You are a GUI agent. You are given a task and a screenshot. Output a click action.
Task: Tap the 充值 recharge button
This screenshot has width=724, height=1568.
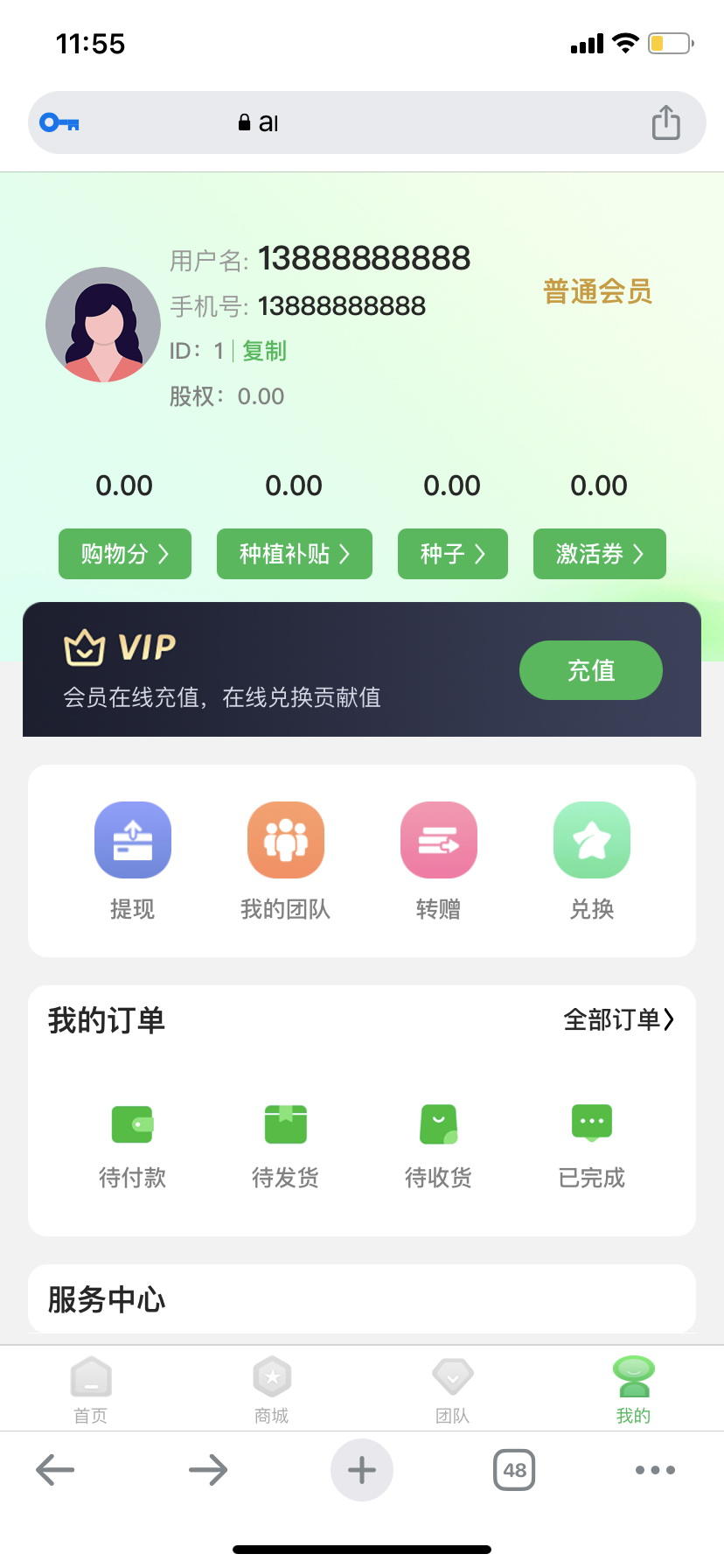(591, 670)
